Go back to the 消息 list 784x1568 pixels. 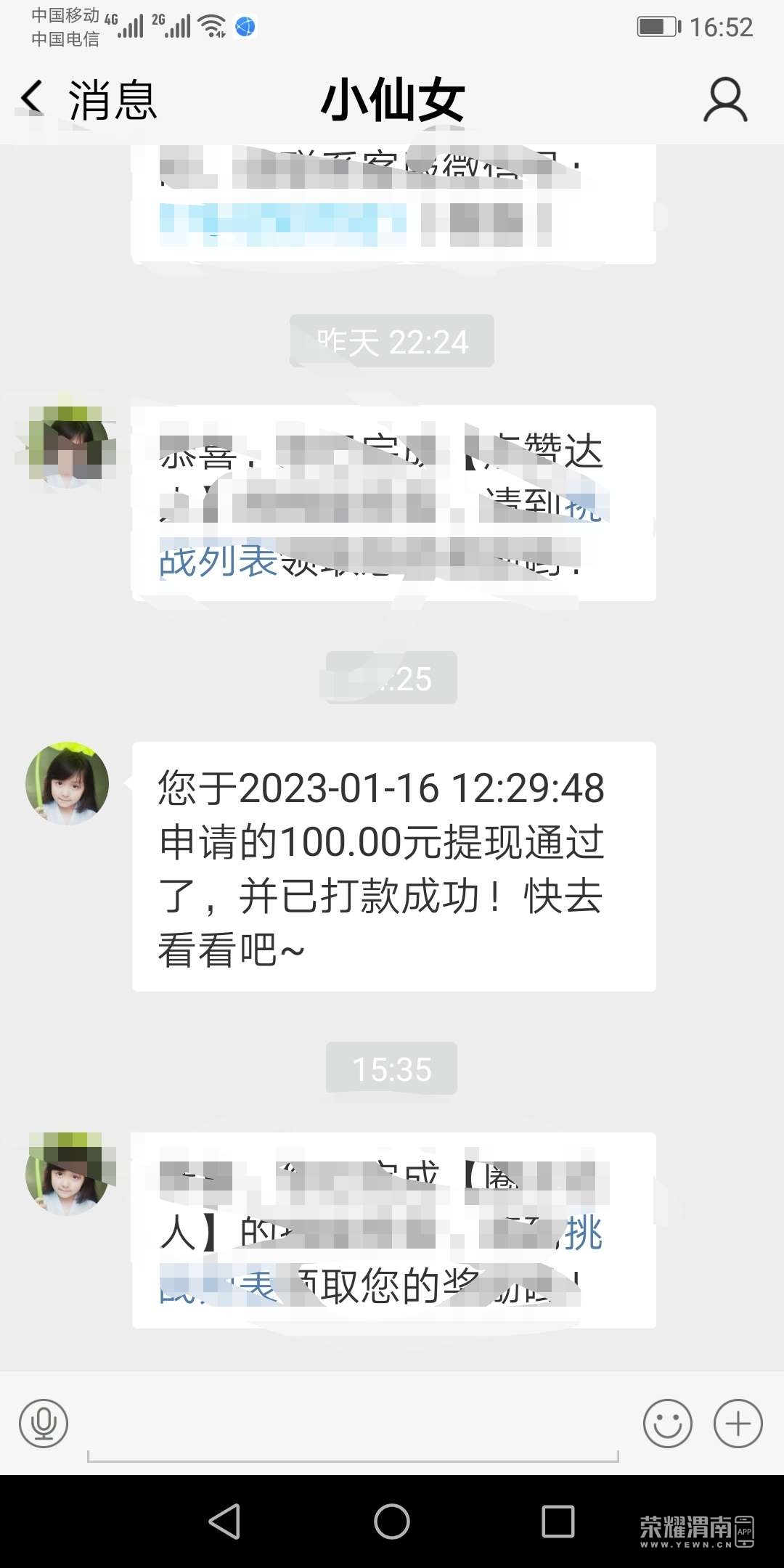tap(87, 100)
